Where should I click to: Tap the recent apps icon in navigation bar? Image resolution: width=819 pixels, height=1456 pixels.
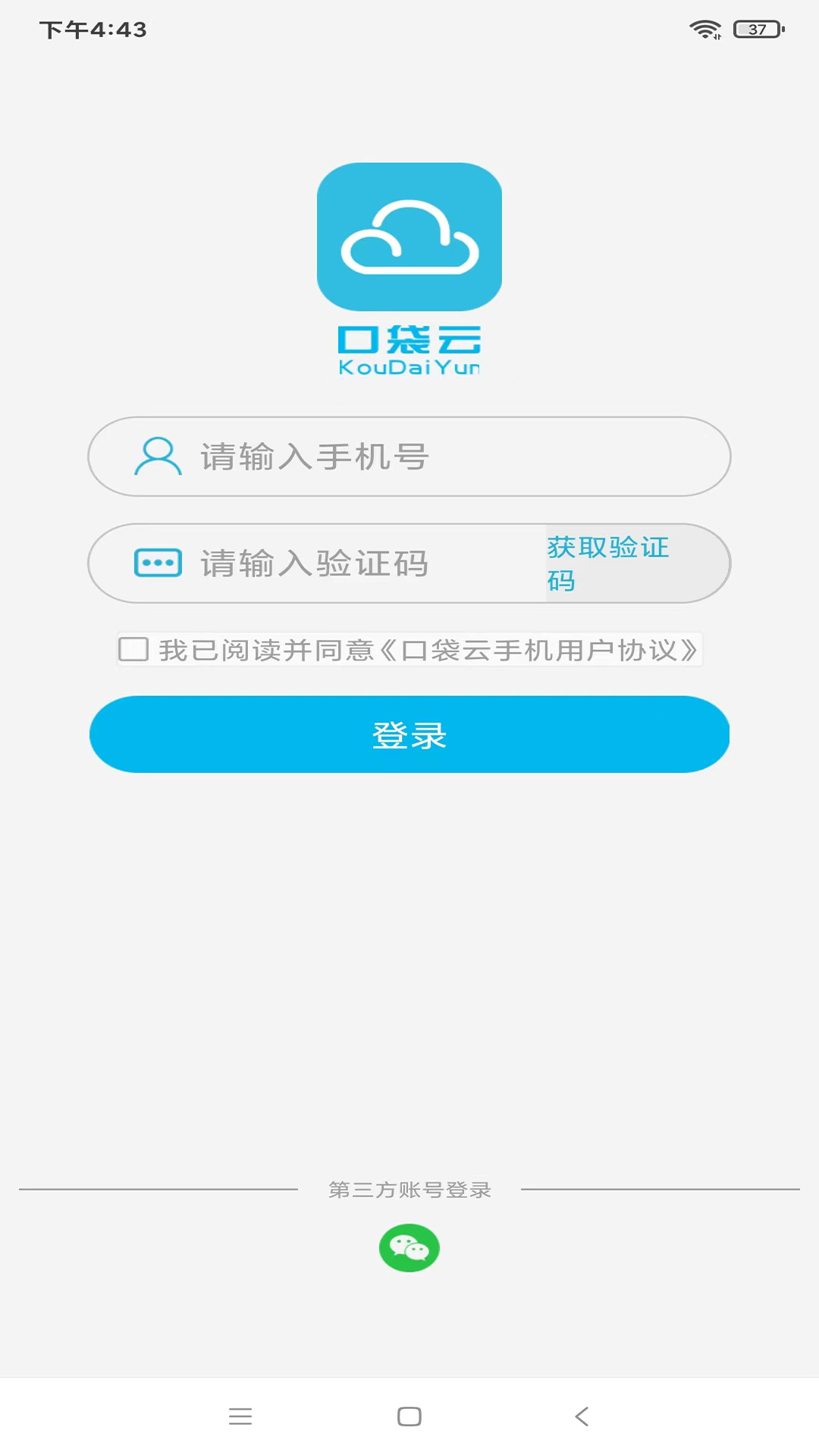[240, 1415]
